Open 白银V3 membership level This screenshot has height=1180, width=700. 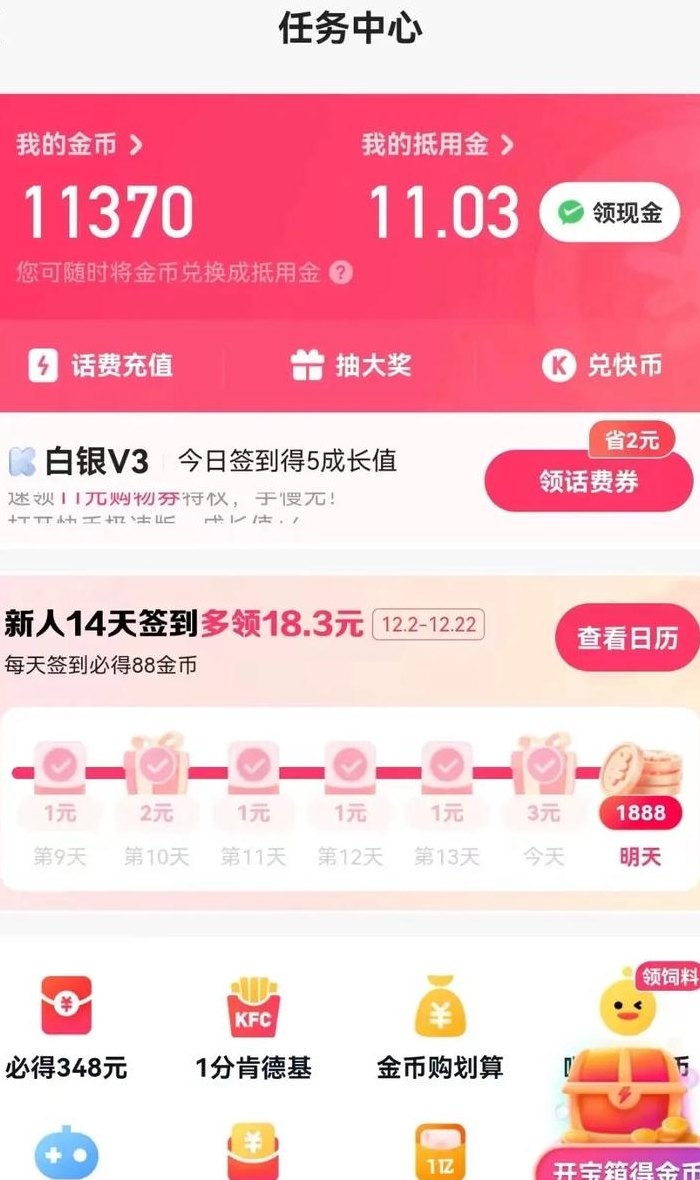pos(79,461)
